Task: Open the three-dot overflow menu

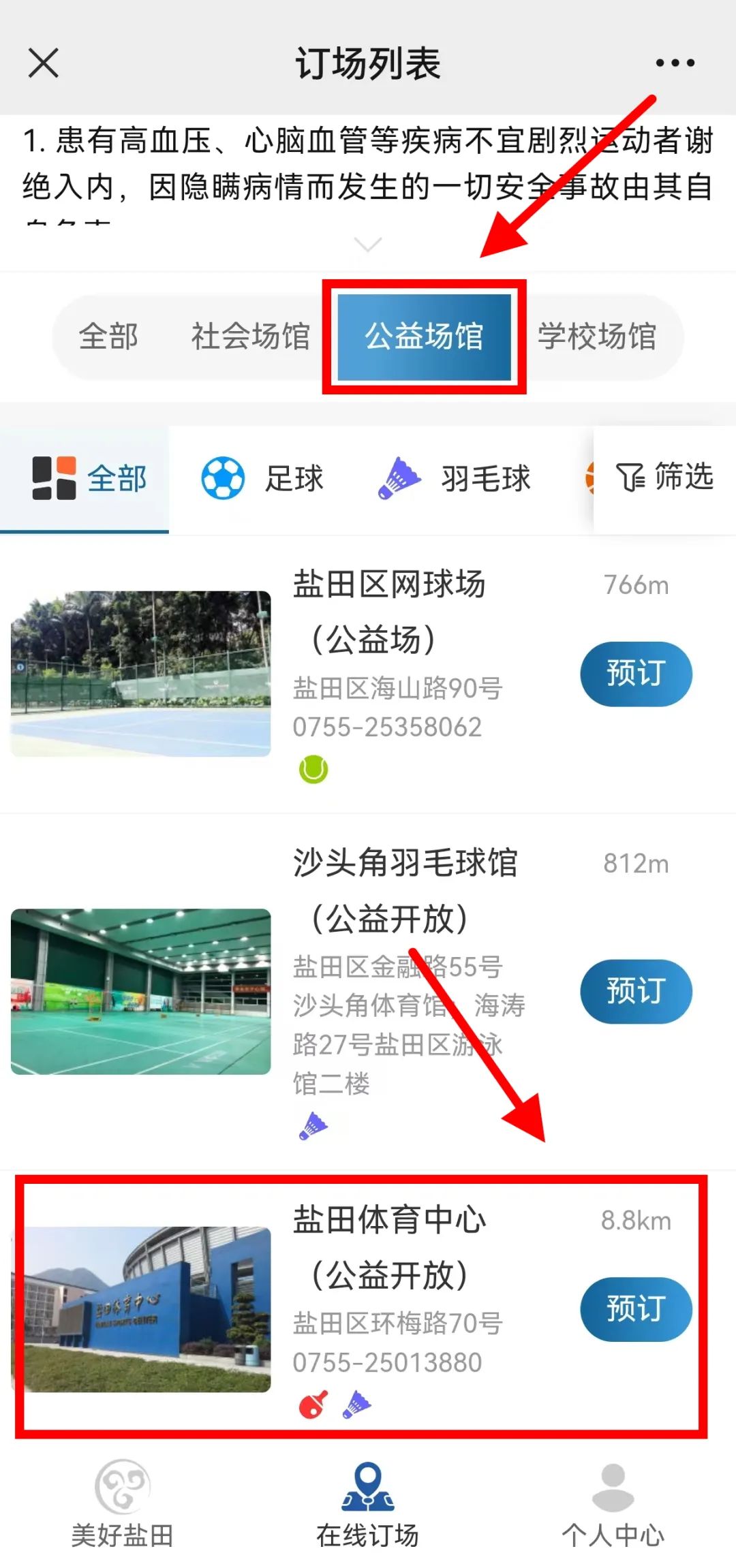Action: (x=675, y=63)
